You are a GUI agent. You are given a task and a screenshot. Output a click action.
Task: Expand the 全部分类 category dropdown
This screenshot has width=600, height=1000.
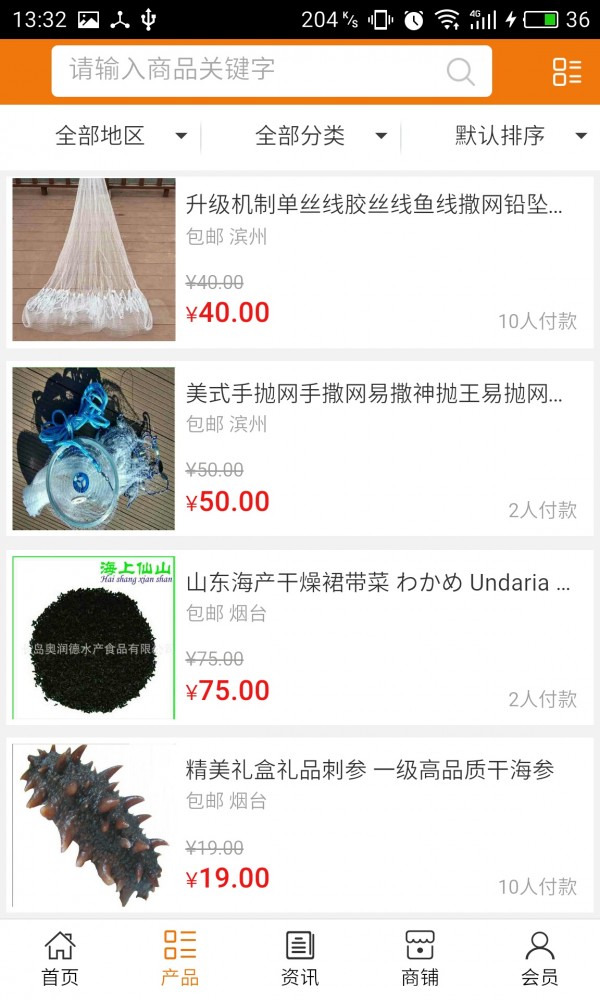click(320, 136)
